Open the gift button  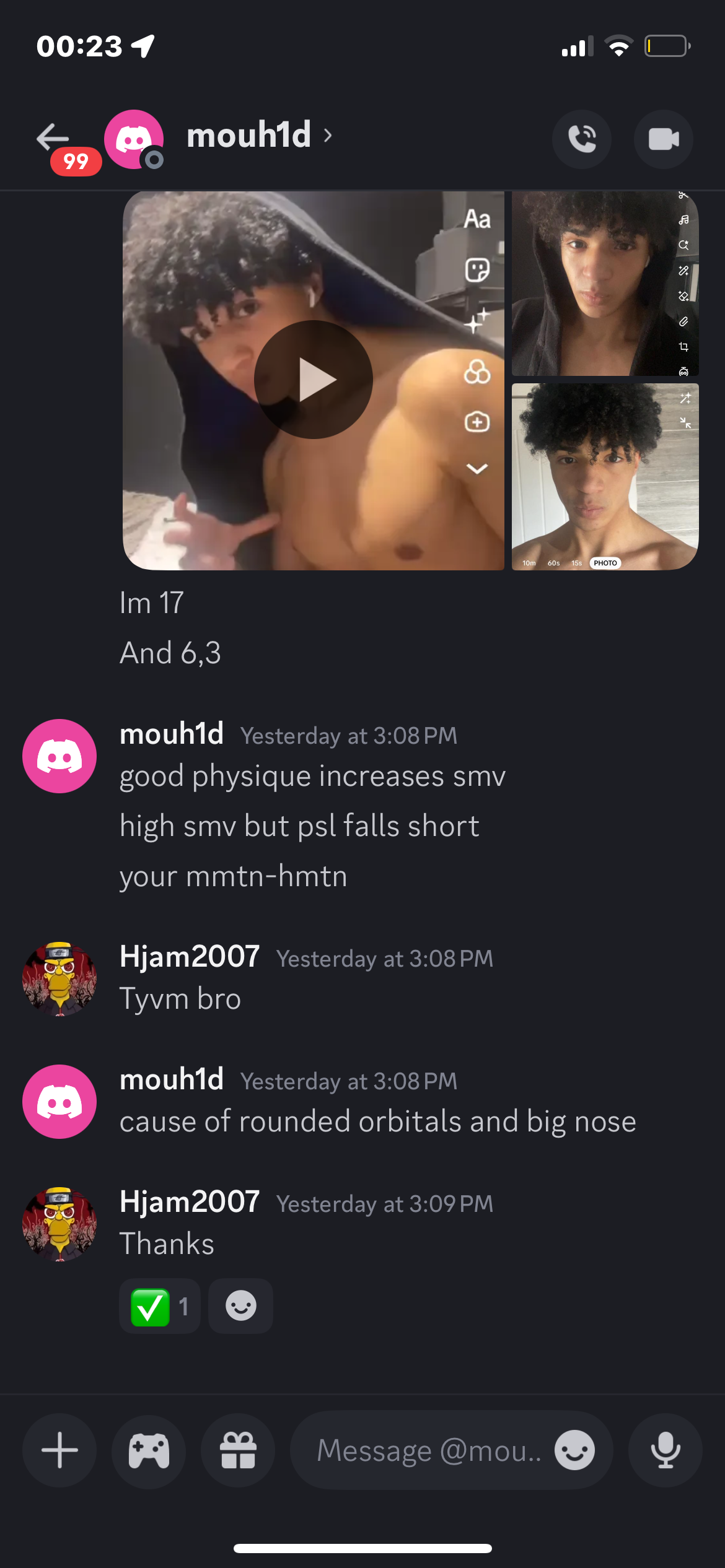[x=238, y=1450]
